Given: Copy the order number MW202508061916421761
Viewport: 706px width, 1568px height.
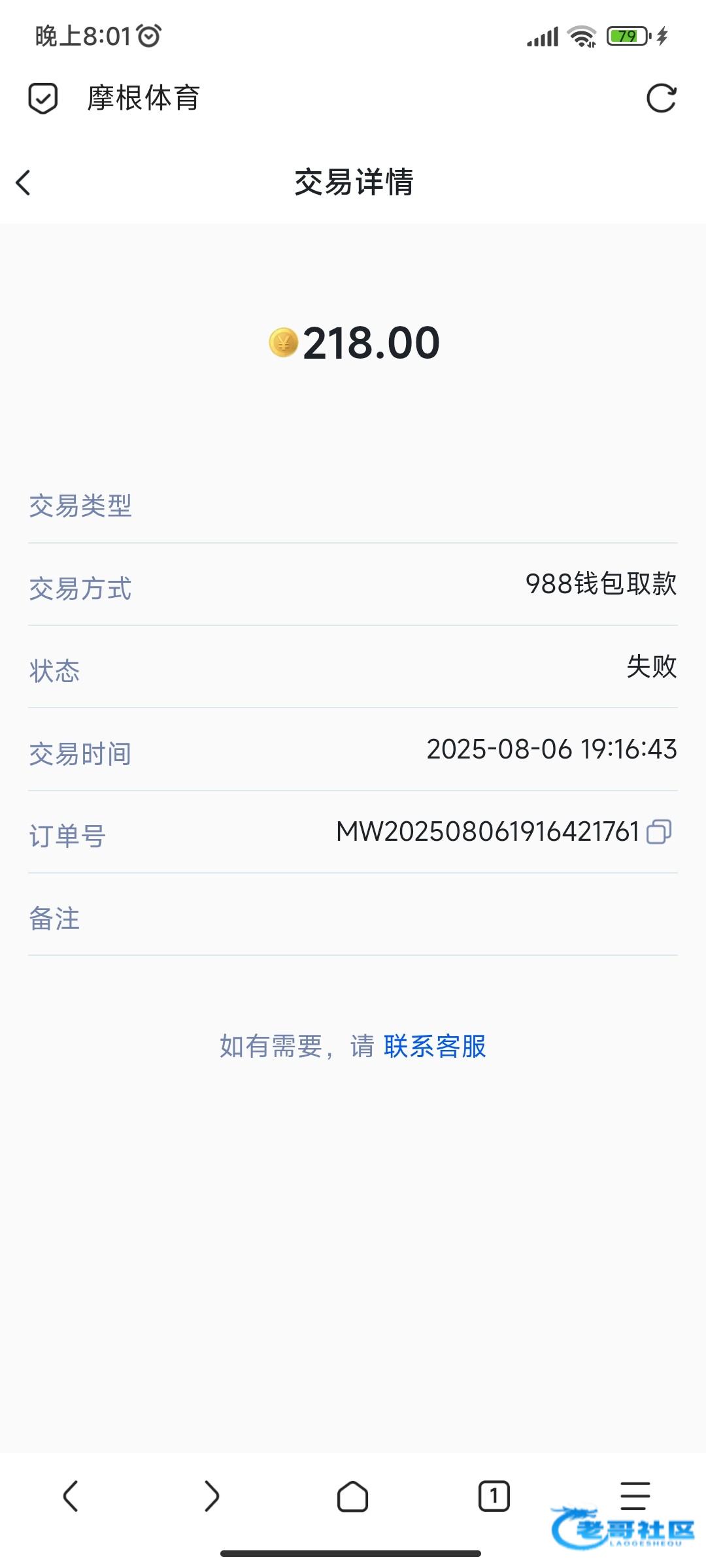Looking at the screenshot, I should tap(659, 832).
